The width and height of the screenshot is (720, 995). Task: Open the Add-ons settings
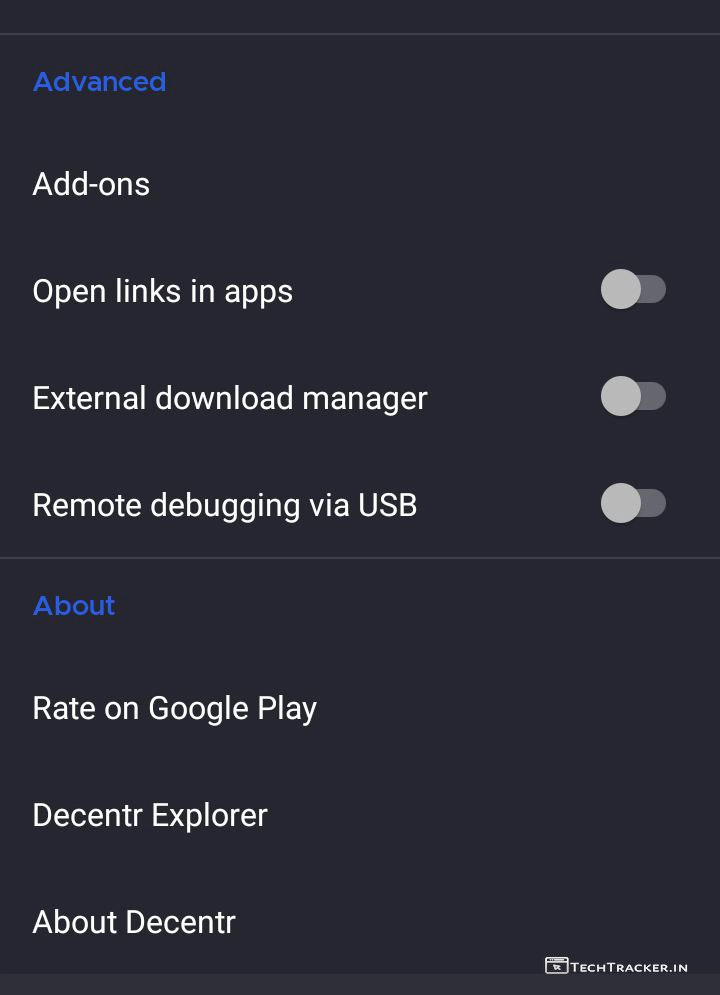tap(91, 184)
